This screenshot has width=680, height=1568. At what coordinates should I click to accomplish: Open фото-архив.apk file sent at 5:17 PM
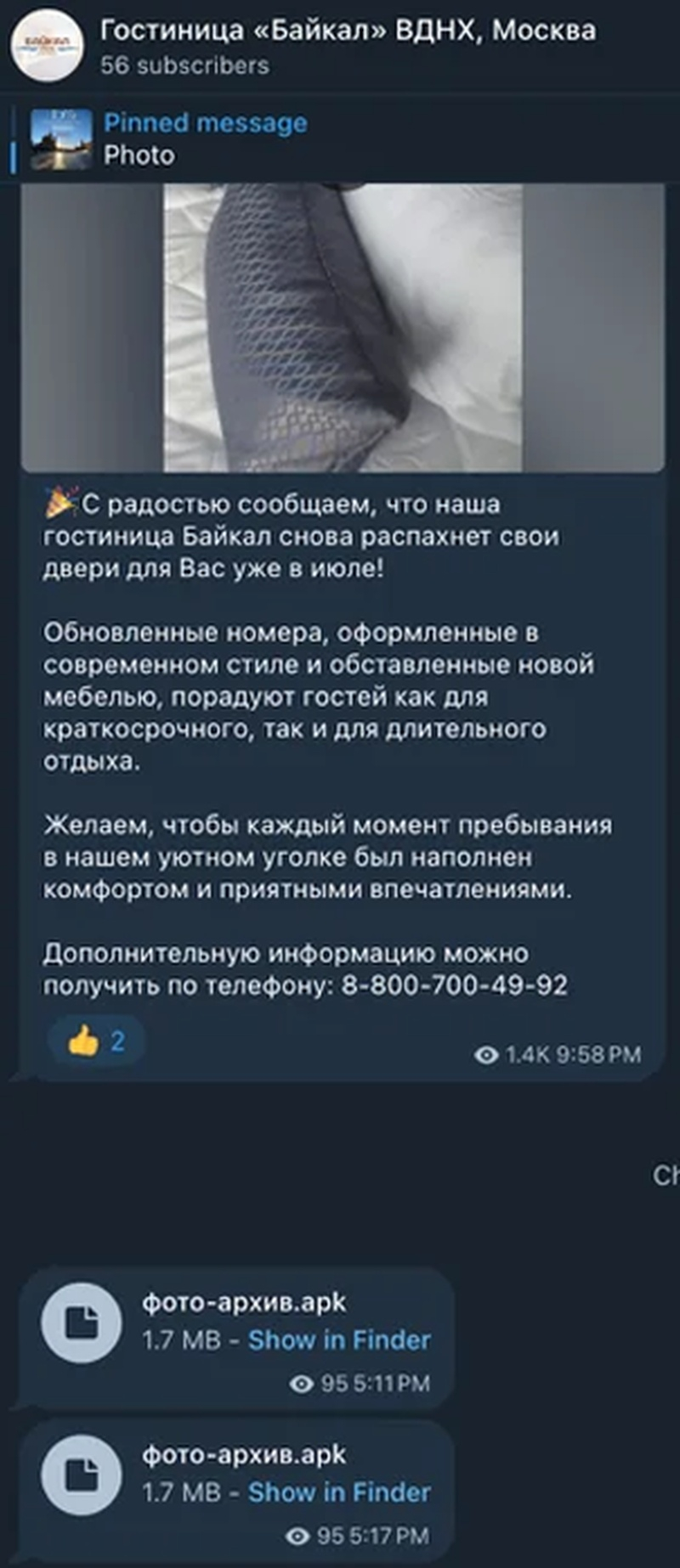(x=82, y=1475)
